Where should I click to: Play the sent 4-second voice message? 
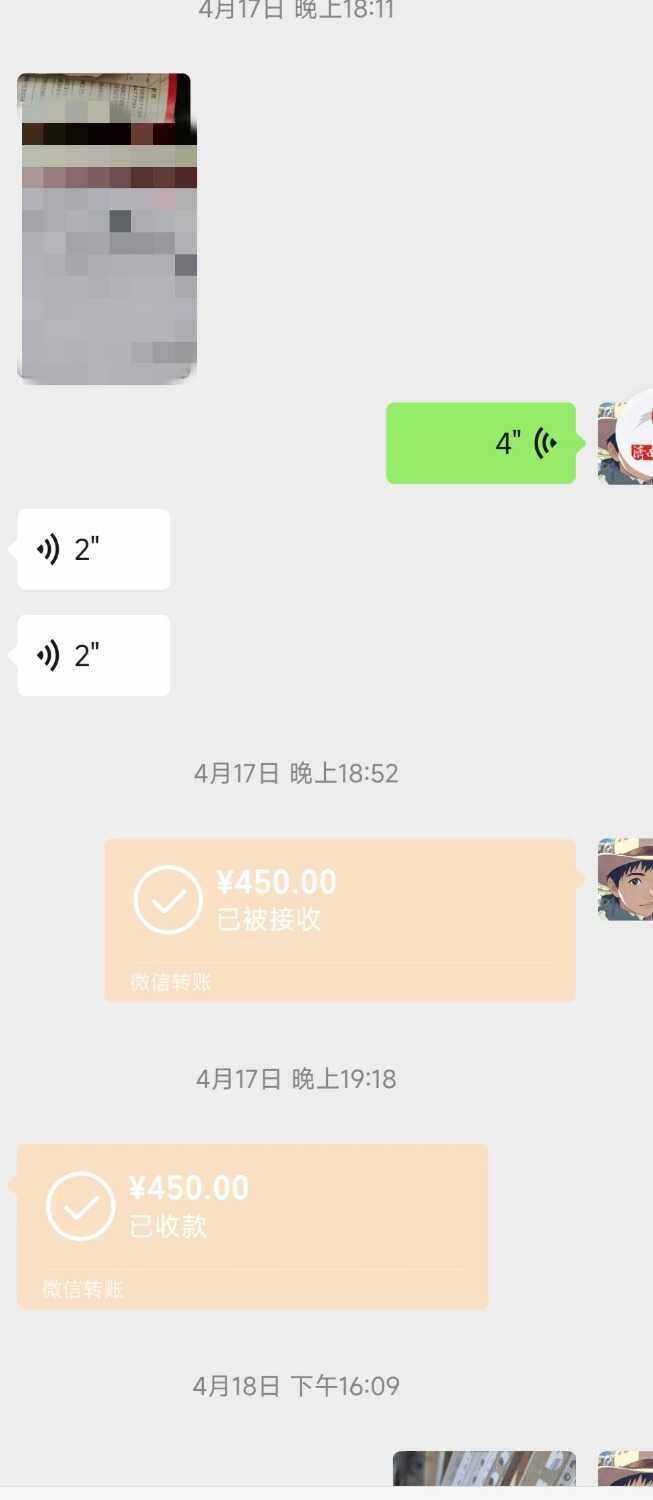point(481,443)
